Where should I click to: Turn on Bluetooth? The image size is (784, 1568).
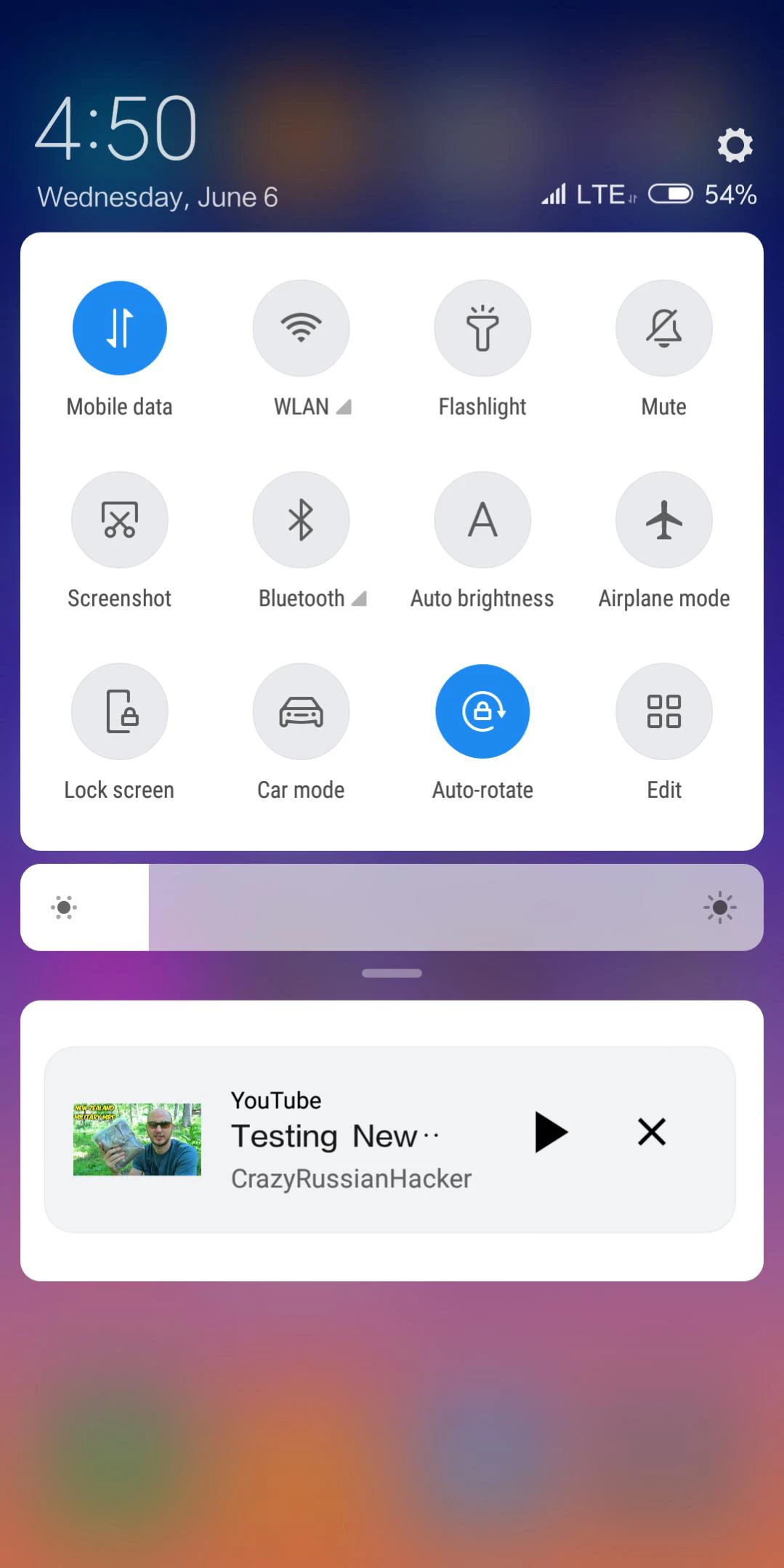pos(301,520)
